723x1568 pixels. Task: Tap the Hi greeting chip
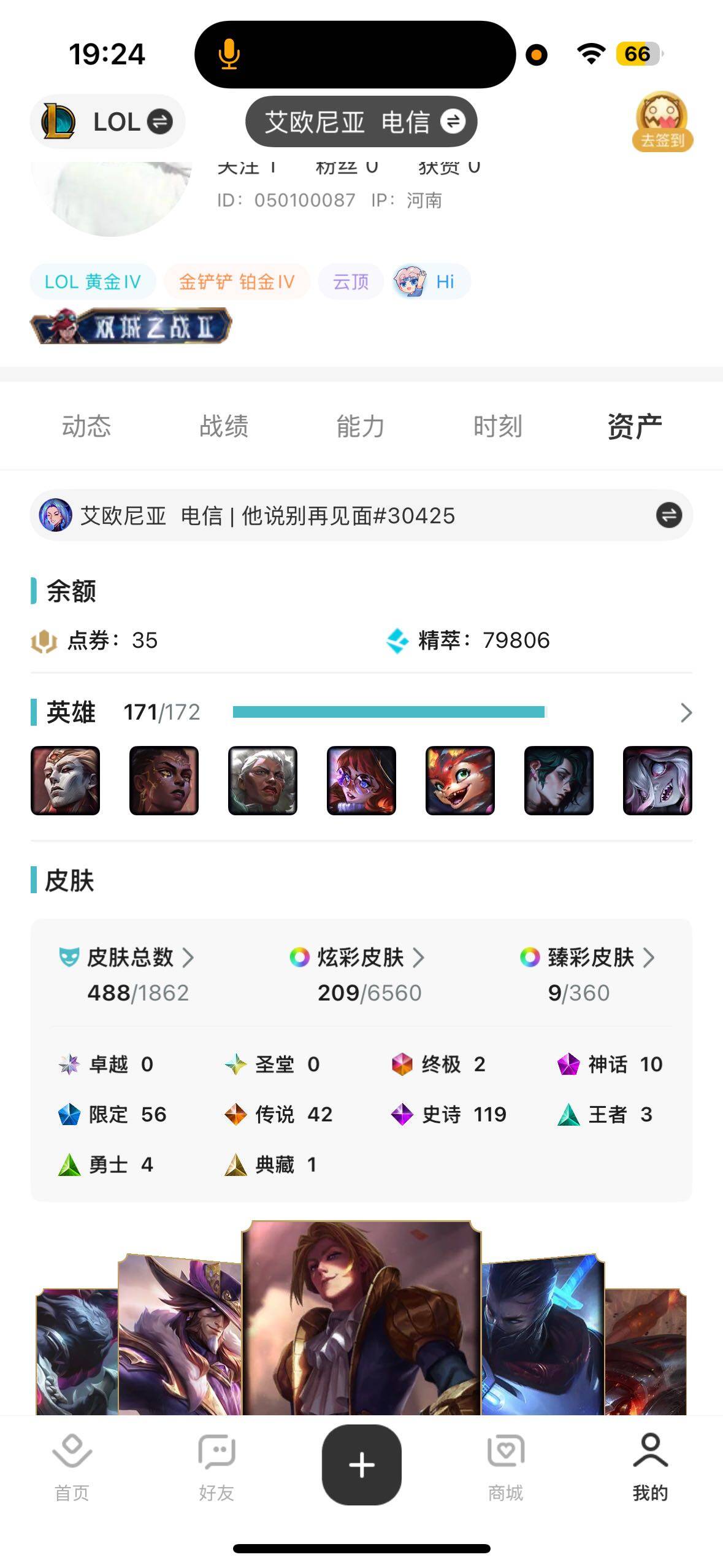[x=432, y=282]
